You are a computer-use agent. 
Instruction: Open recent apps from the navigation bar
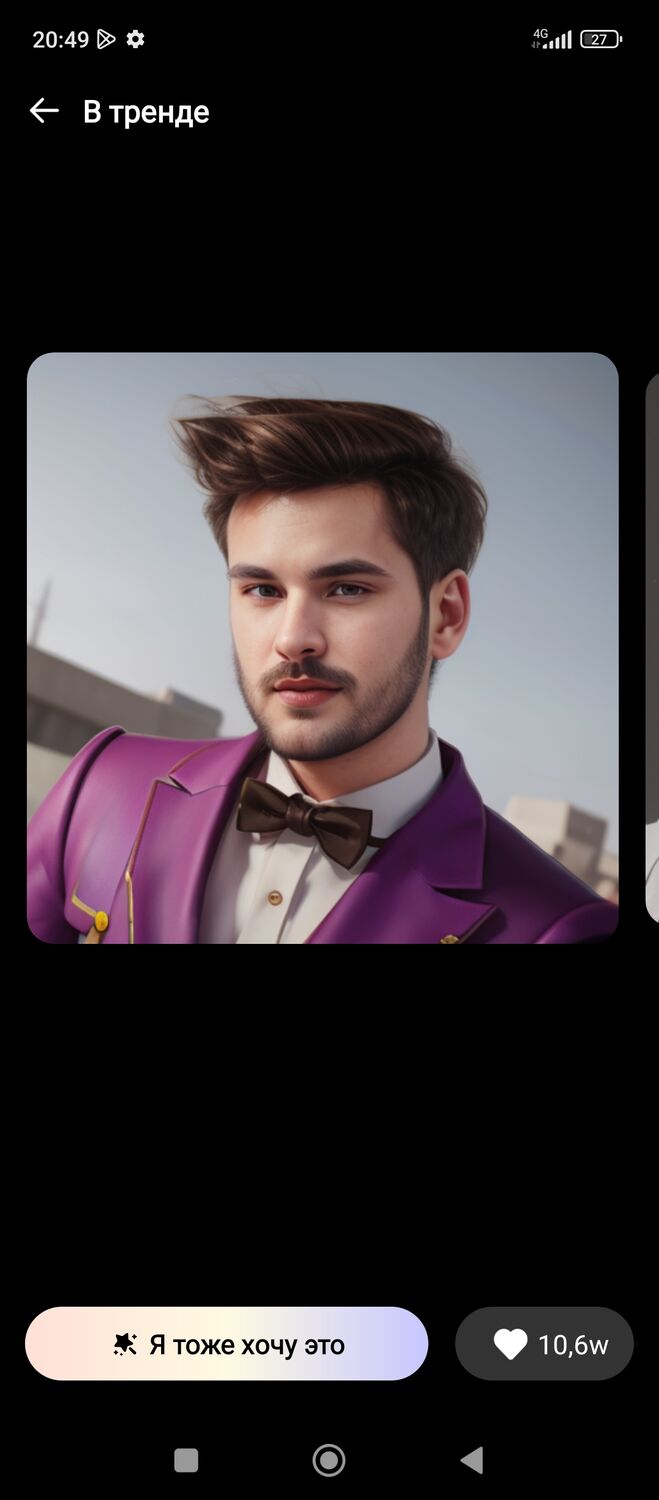(186, 1460)
